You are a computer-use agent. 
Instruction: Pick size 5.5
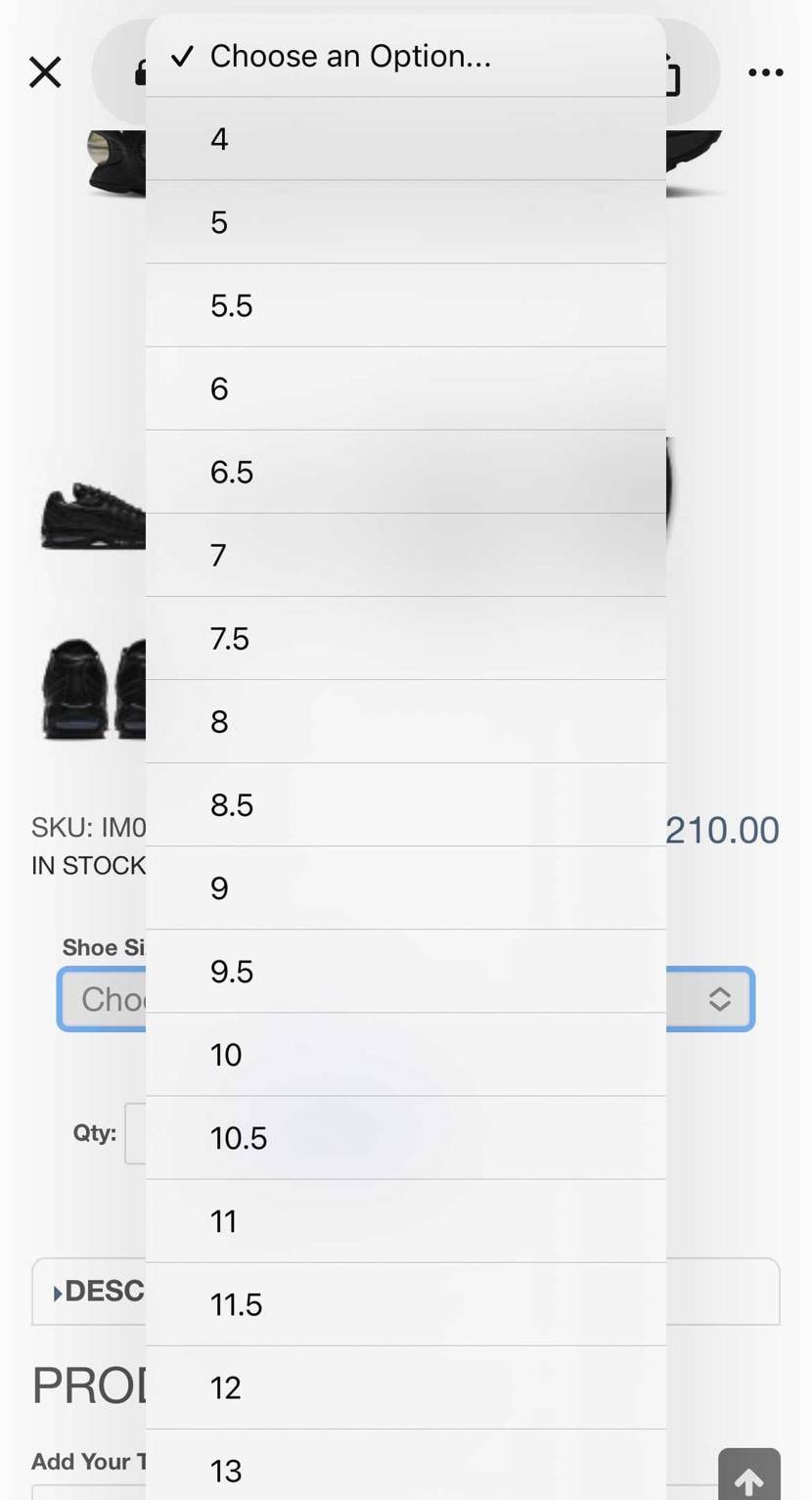point(406,305)
